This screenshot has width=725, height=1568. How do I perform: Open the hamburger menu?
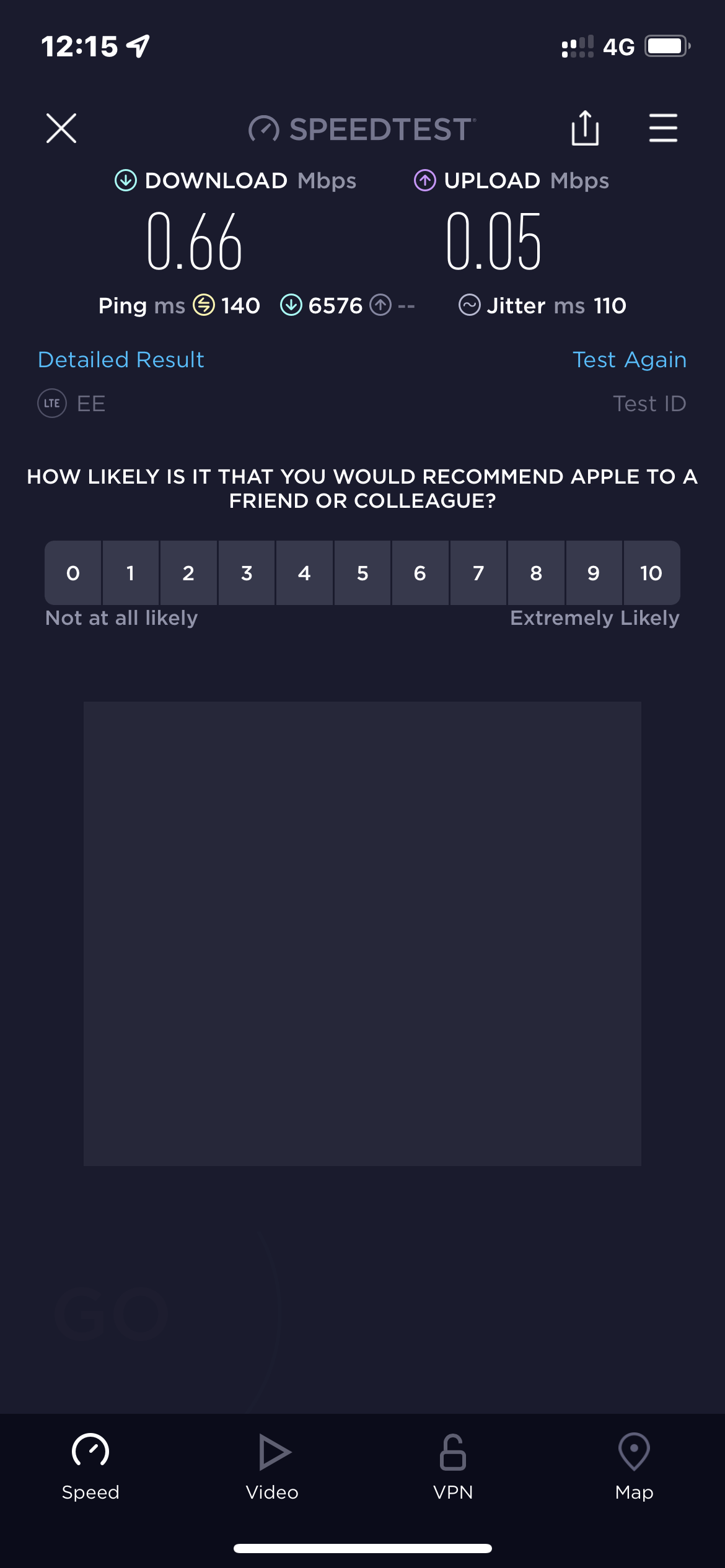pos(663,128)
